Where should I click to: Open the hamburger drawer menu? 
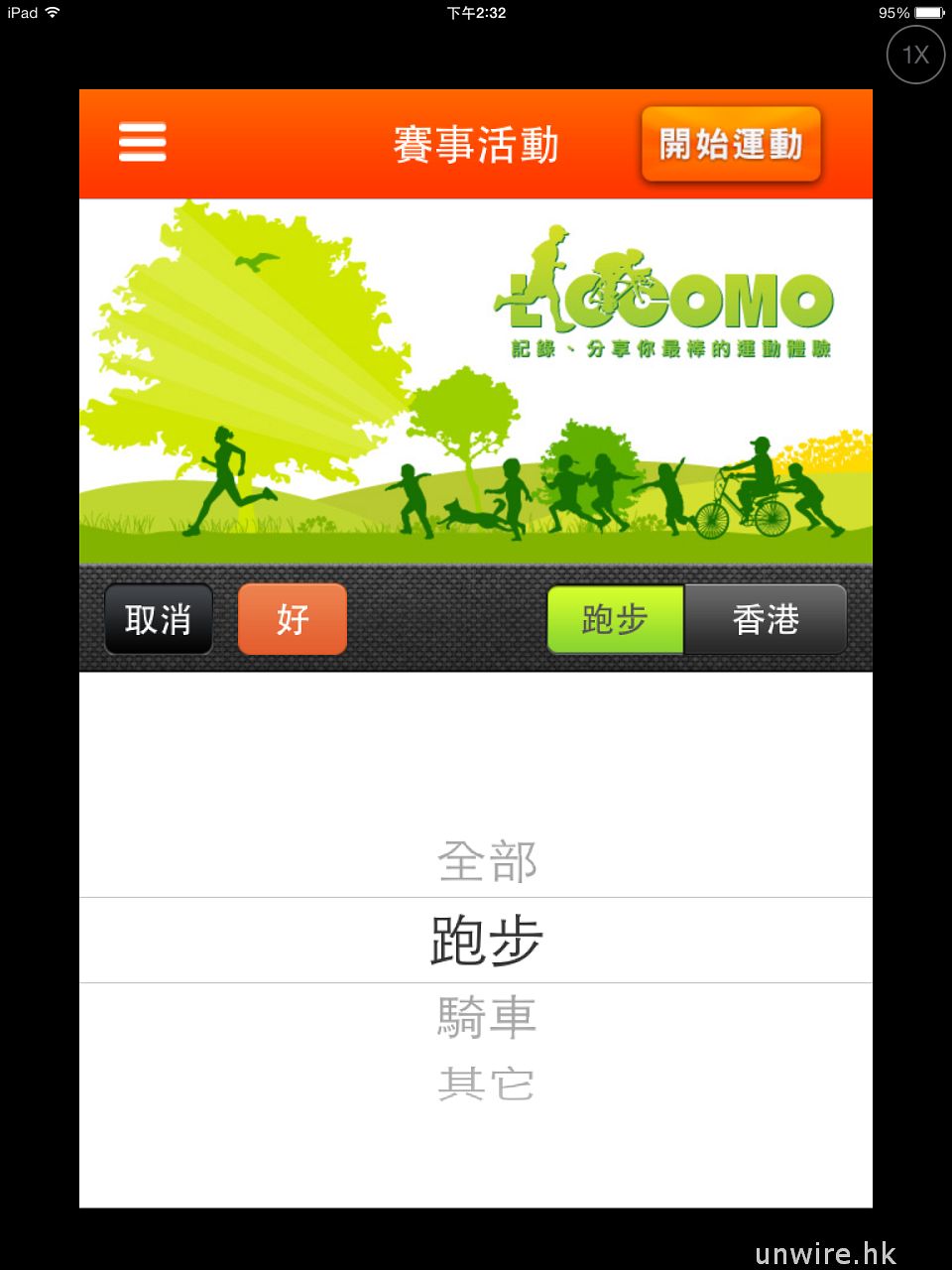pos(143,143)
